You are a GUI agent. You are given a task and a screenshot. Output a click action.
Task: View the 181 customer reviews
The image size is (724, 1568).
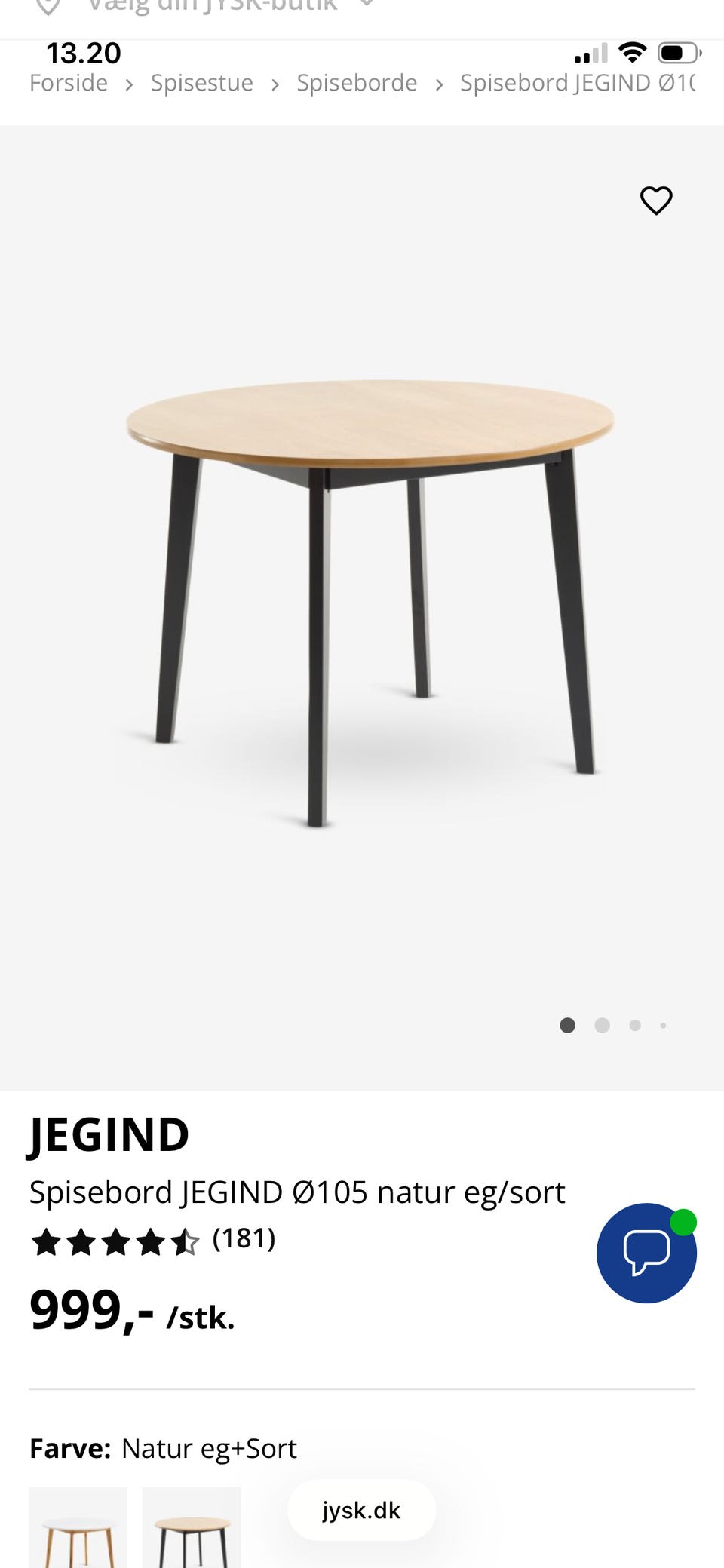(x=244, y=1238)
